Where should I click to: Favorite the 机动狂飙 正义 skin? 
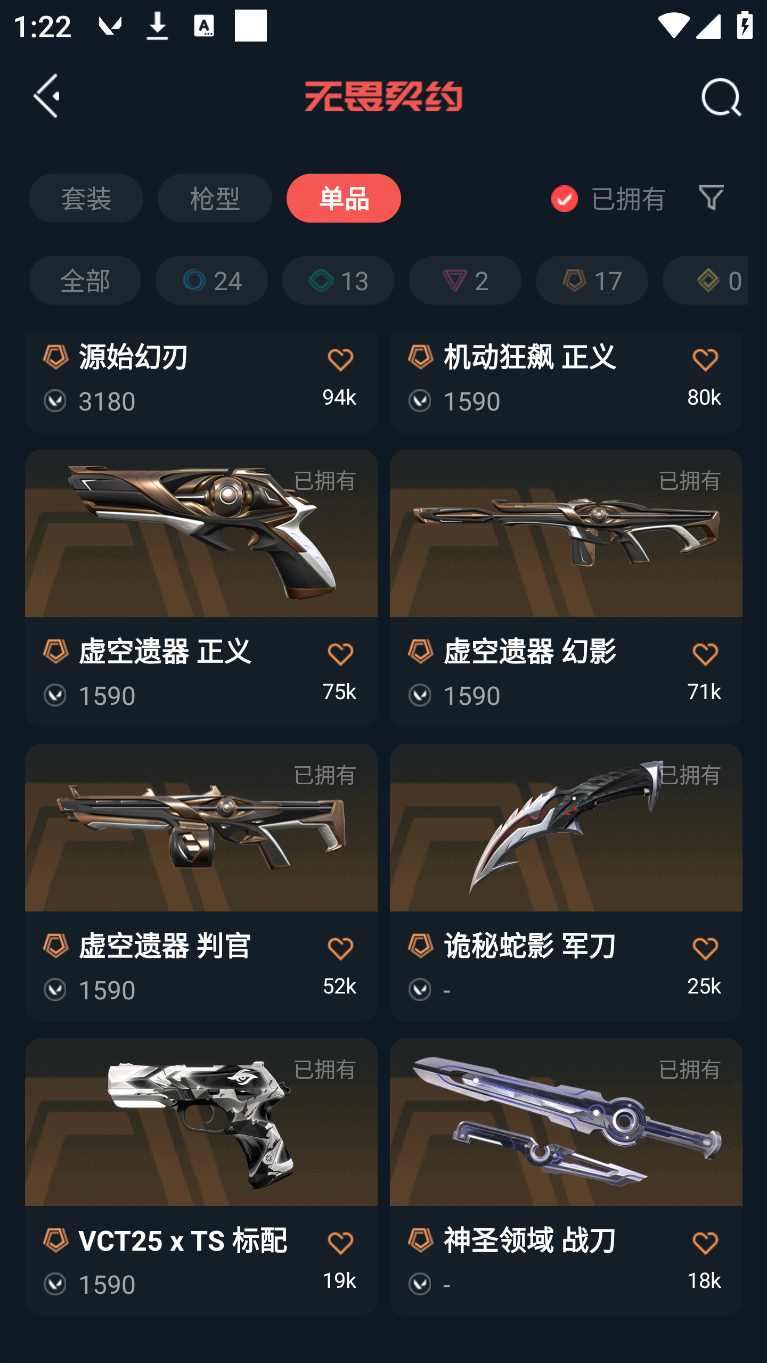pos(705,360)
